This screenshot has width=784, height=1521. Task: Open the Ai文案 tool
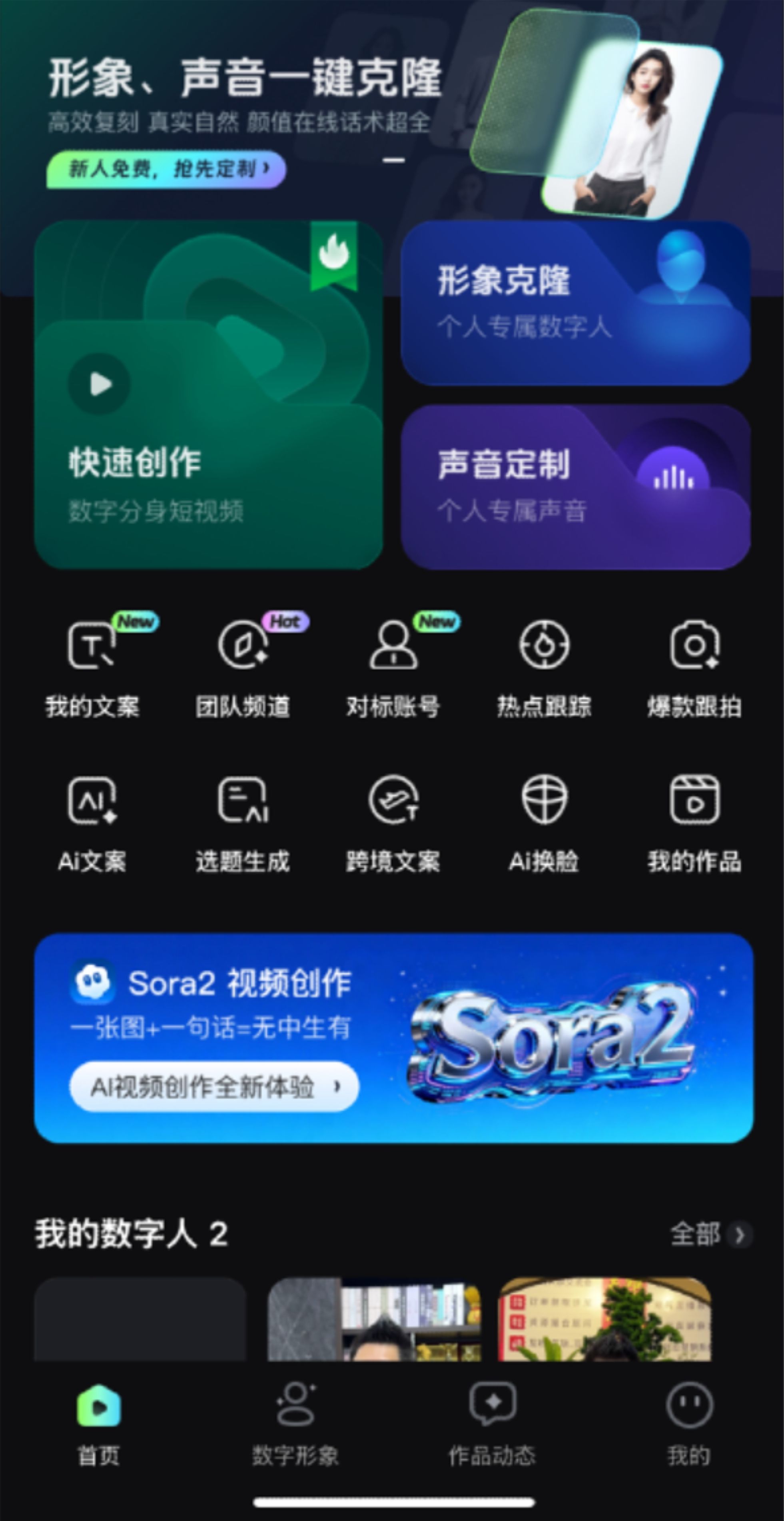[x=92, y=822]
